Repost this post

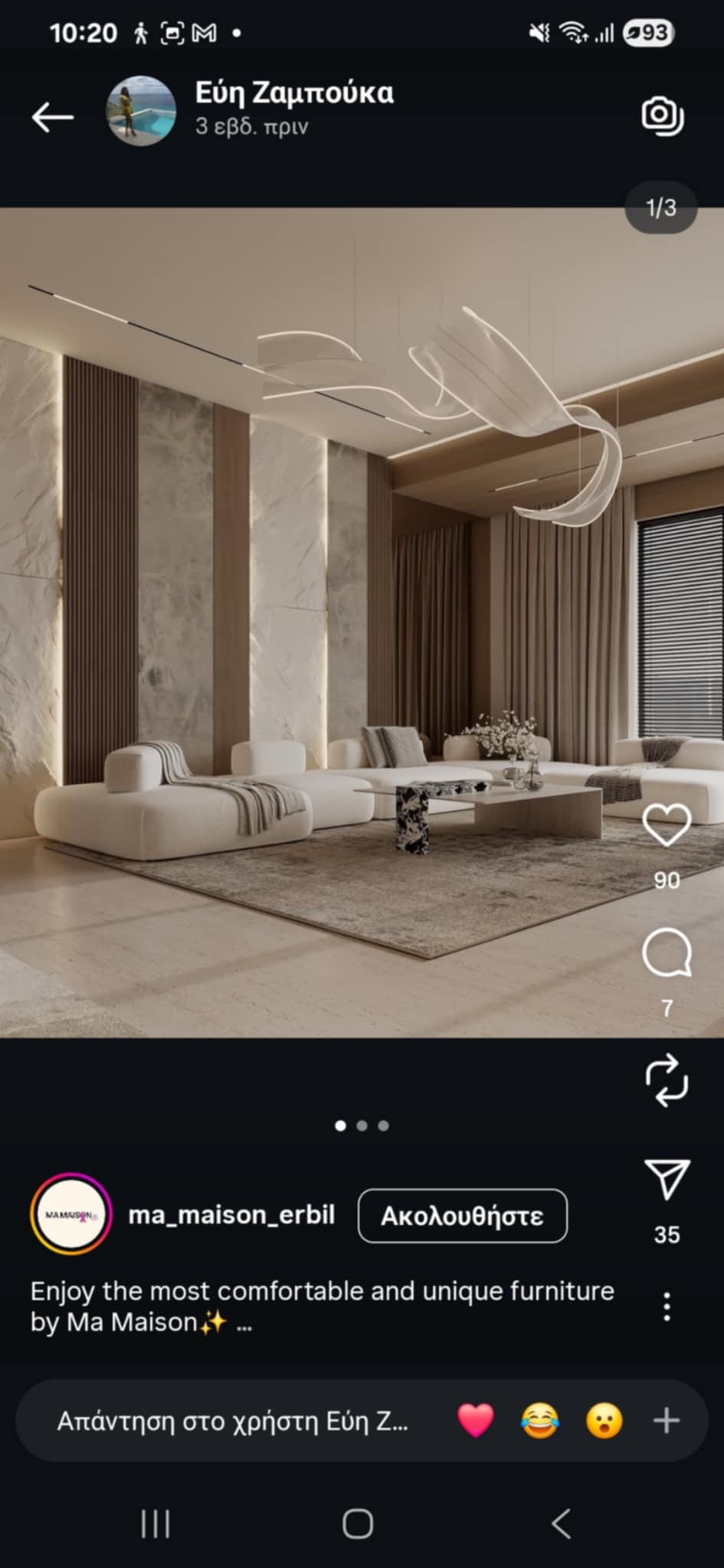[667, 1080]
